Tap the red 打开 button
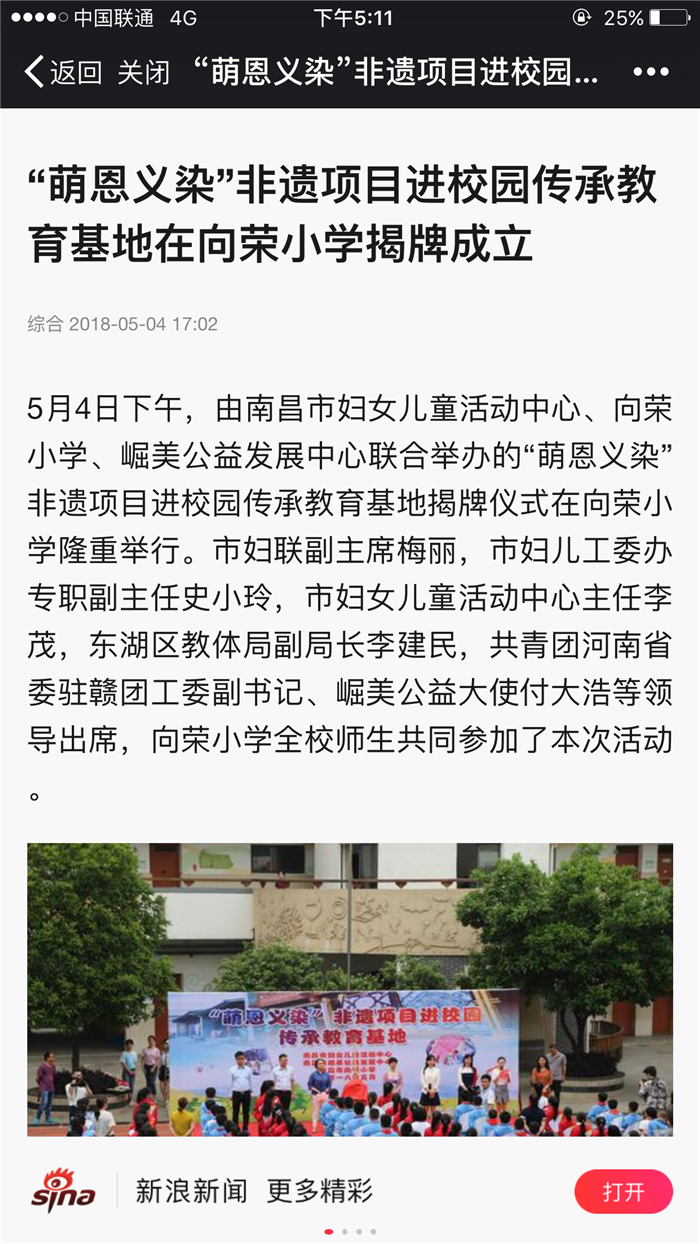The width and height of the screenshot is (700, 1244). click(623, 1191)
